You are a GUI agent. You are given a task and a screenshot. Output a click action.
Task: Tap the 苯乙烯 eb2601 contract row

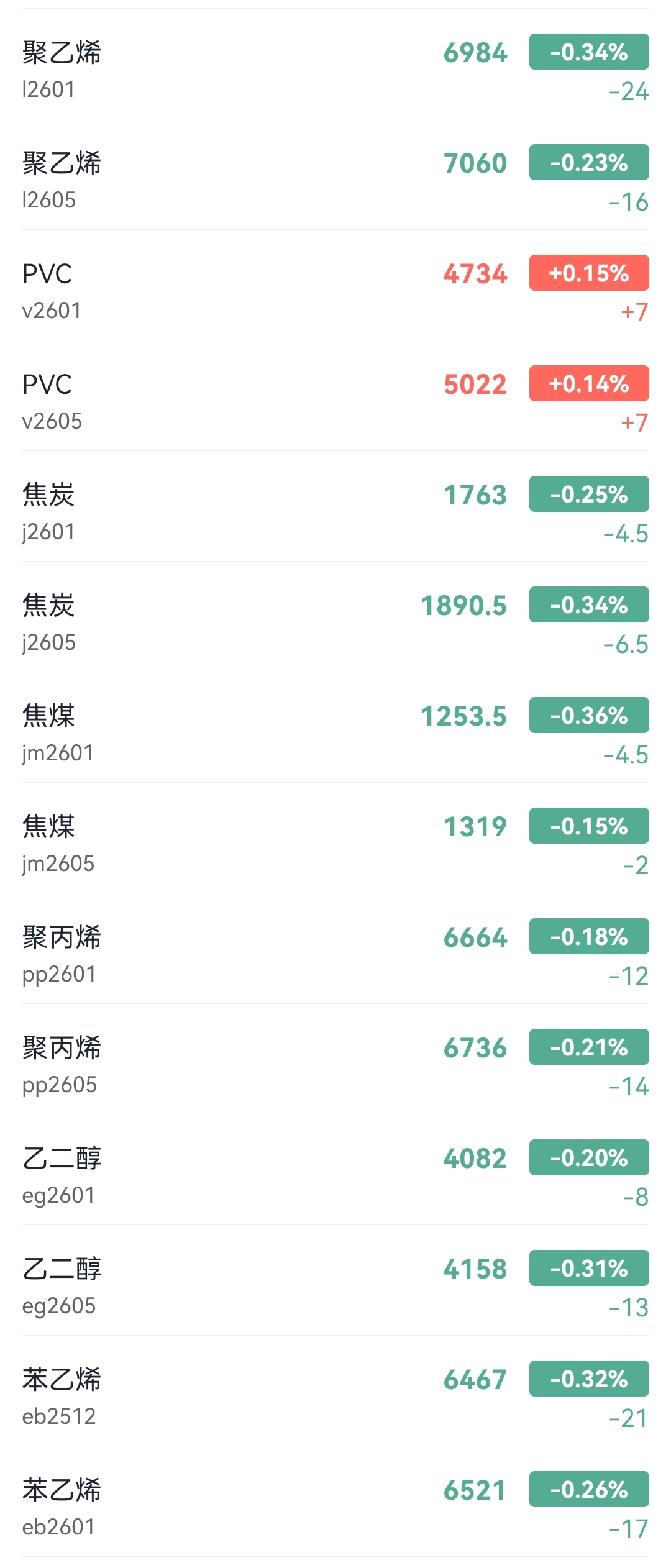pos(335,1502)
